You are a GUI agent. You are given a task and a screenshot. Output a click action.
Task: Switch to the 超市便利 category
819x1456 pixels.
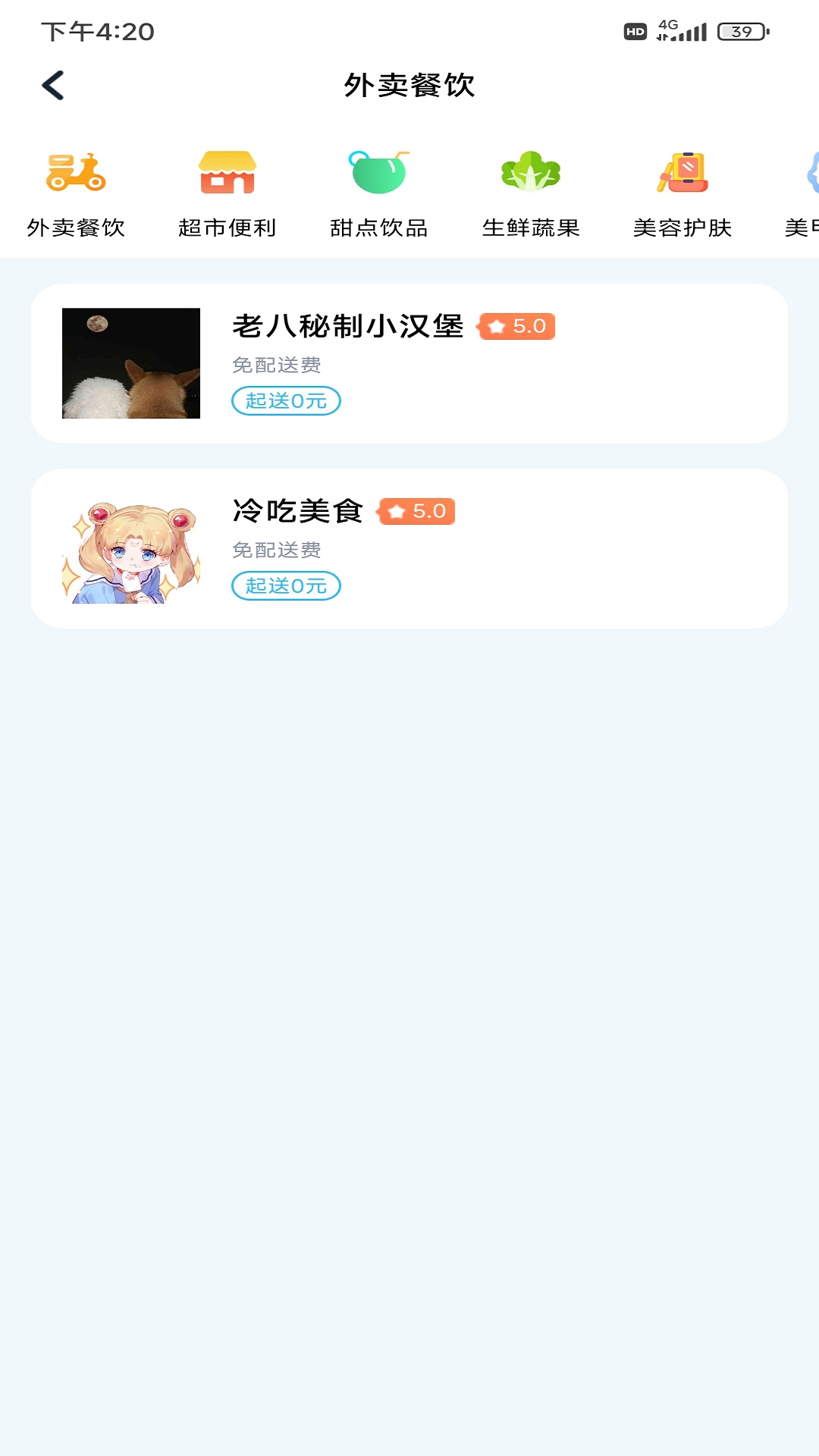coord(227,194)
